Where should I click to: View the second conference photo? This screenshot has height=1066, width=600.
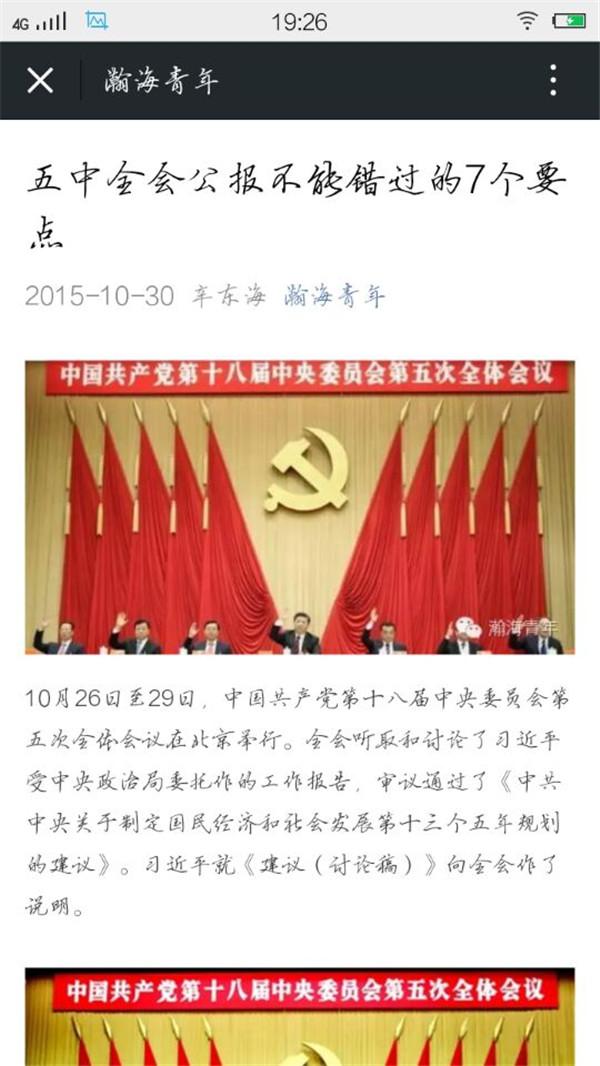[x=300, y=1016]
